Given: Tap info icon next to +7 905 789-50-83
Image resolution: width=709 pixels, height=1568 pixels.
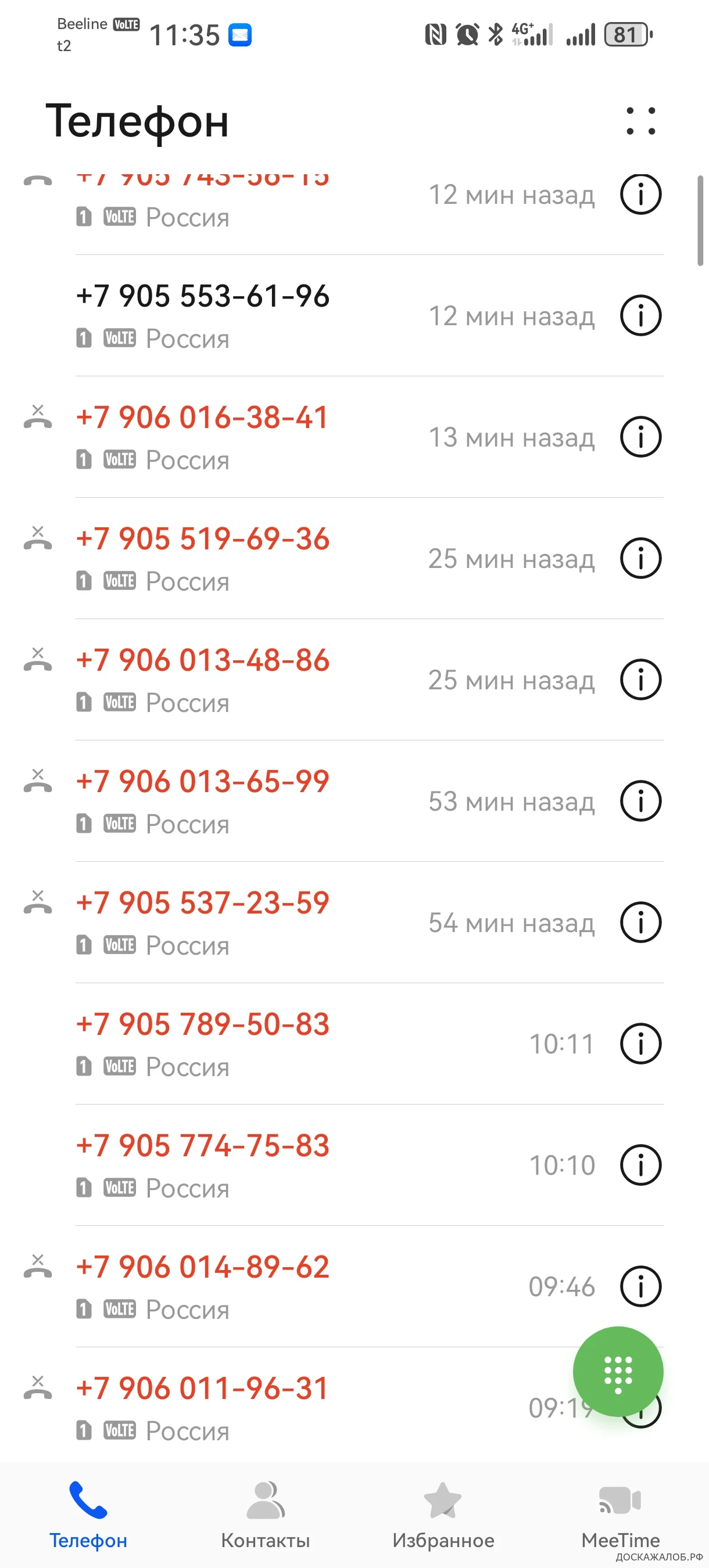Looking at the screenshot, I should tap(640, 1044).
